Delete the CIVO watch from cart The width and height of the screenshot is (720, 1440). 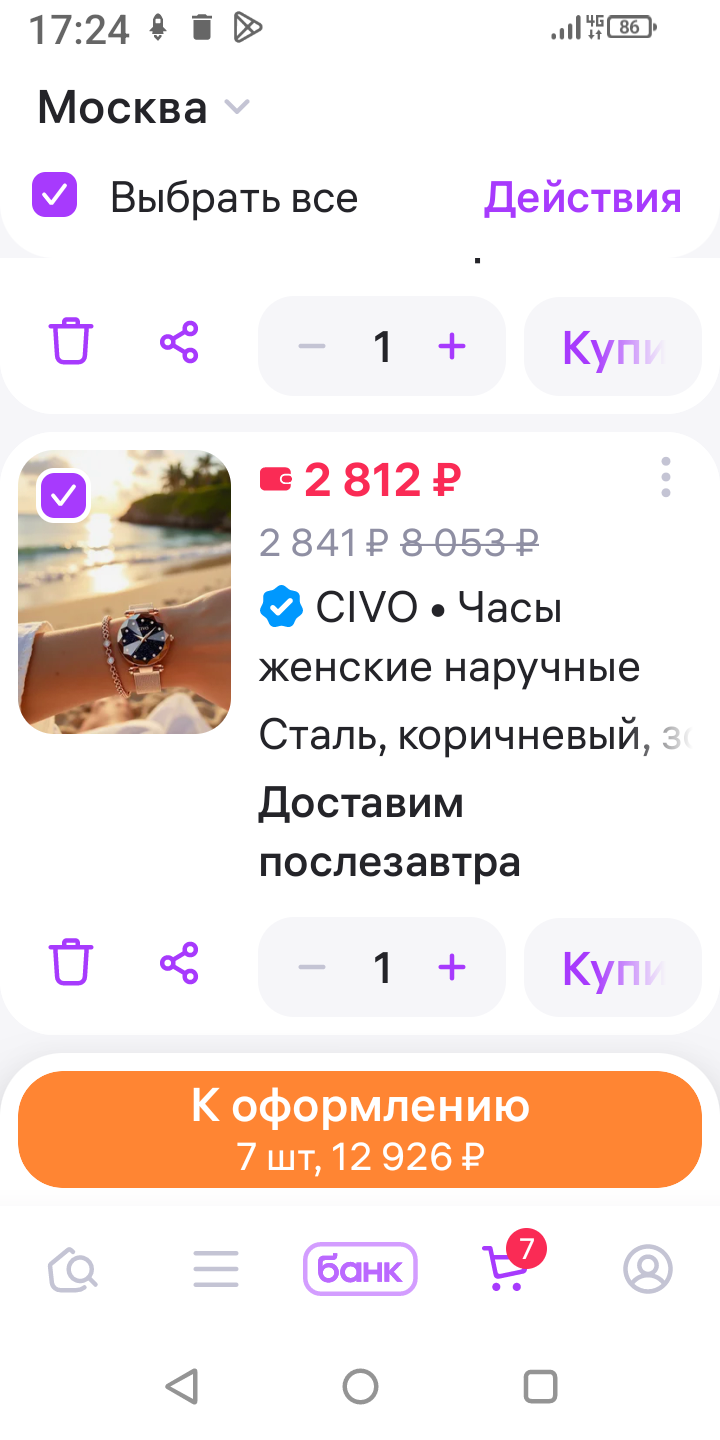click(71, 964)
